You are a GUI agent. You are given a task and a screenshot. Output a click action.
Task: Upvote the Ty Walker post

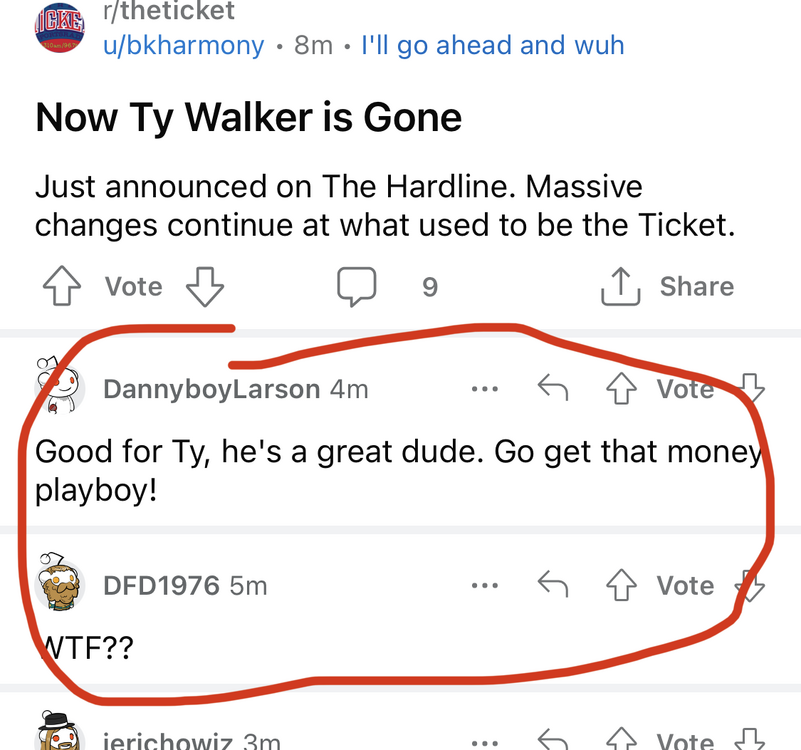pos(61,287)
